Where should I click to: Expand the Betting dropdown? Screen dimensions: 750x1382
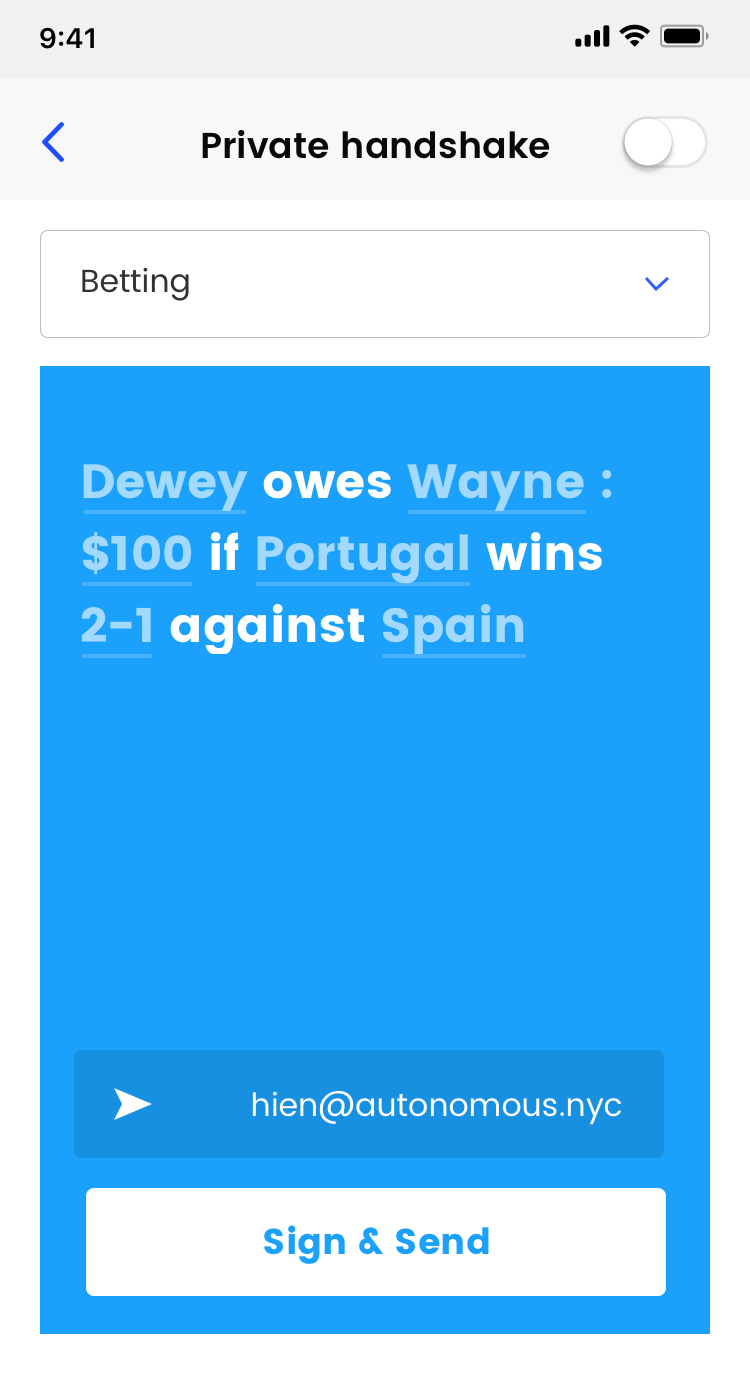point(375,284)
